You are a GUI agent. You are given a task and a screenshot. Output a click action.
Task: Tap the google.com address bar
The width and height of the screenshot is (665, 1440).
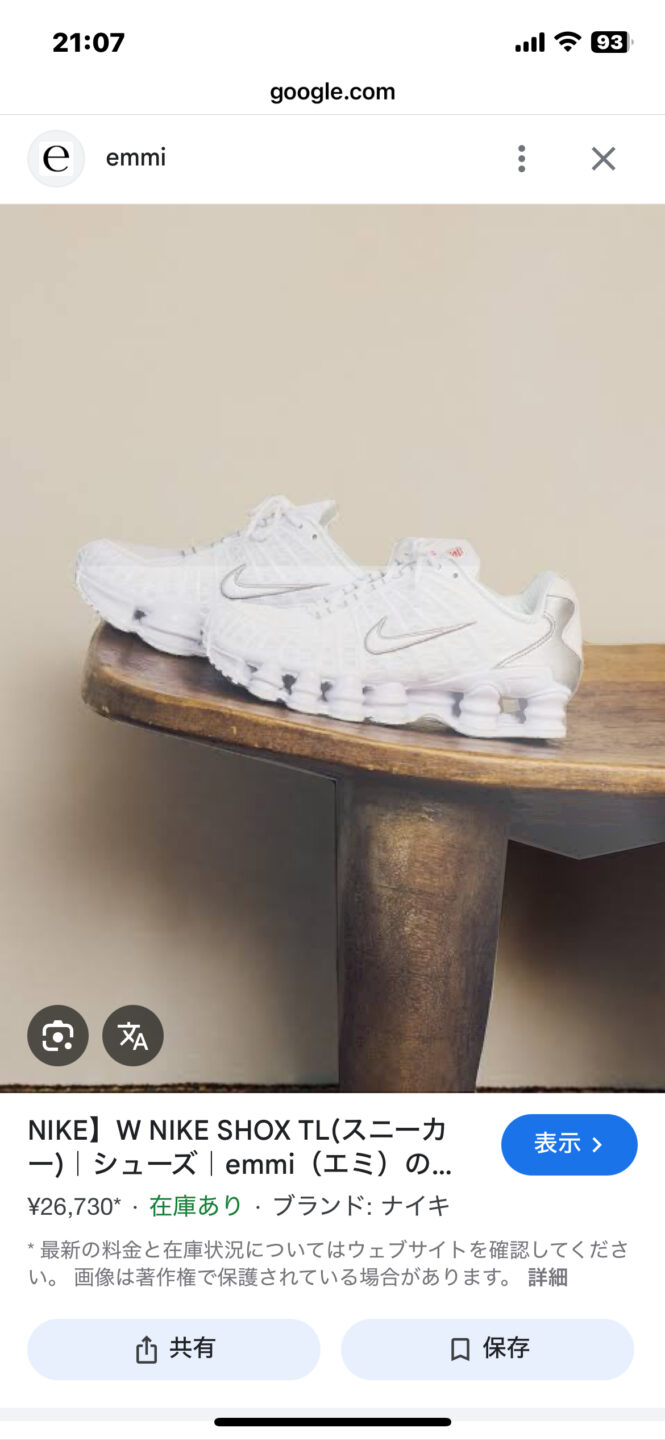pos(332,92)
